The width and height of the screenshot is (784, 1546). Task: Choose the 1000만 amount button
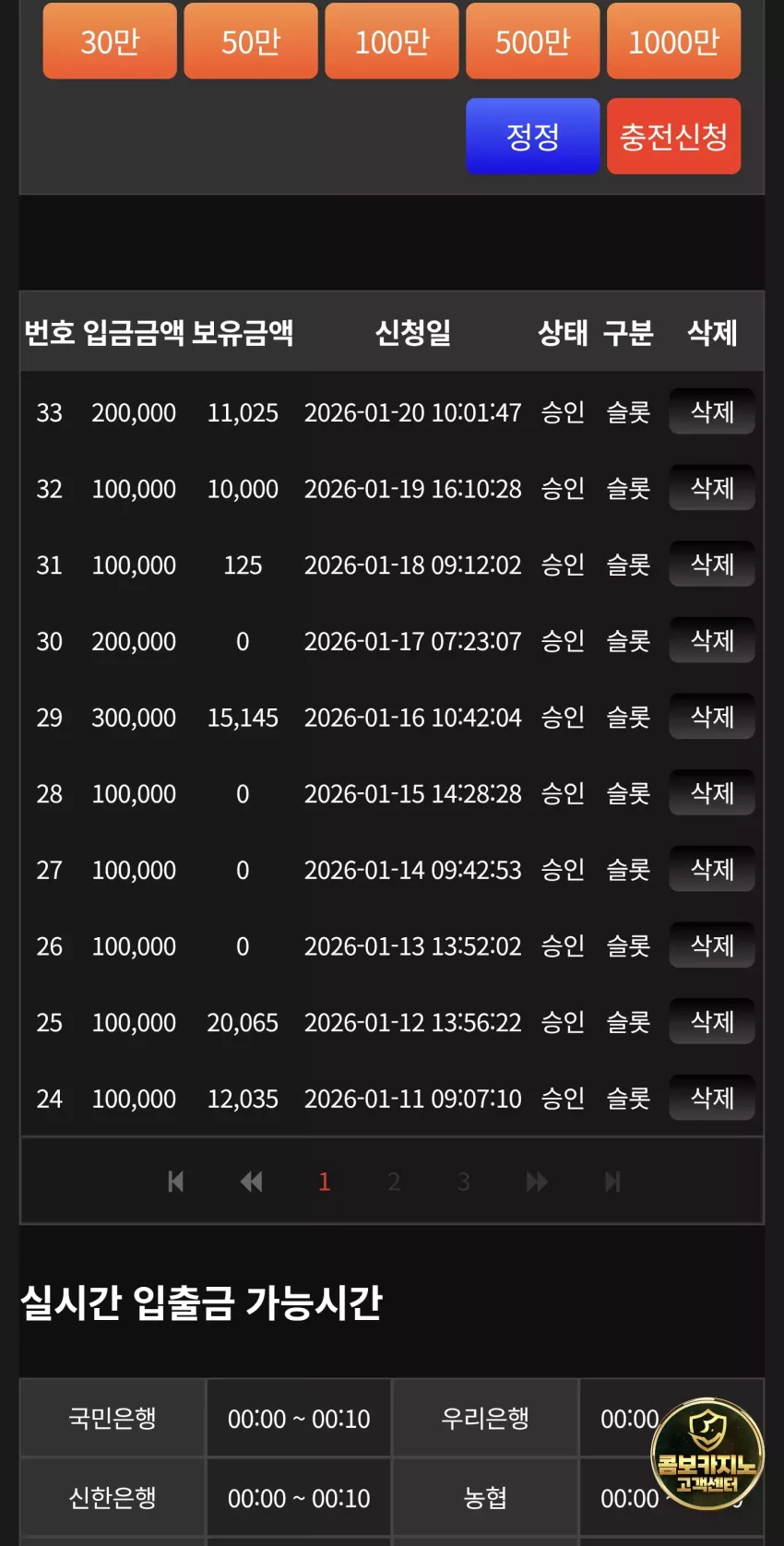(674, 41)
